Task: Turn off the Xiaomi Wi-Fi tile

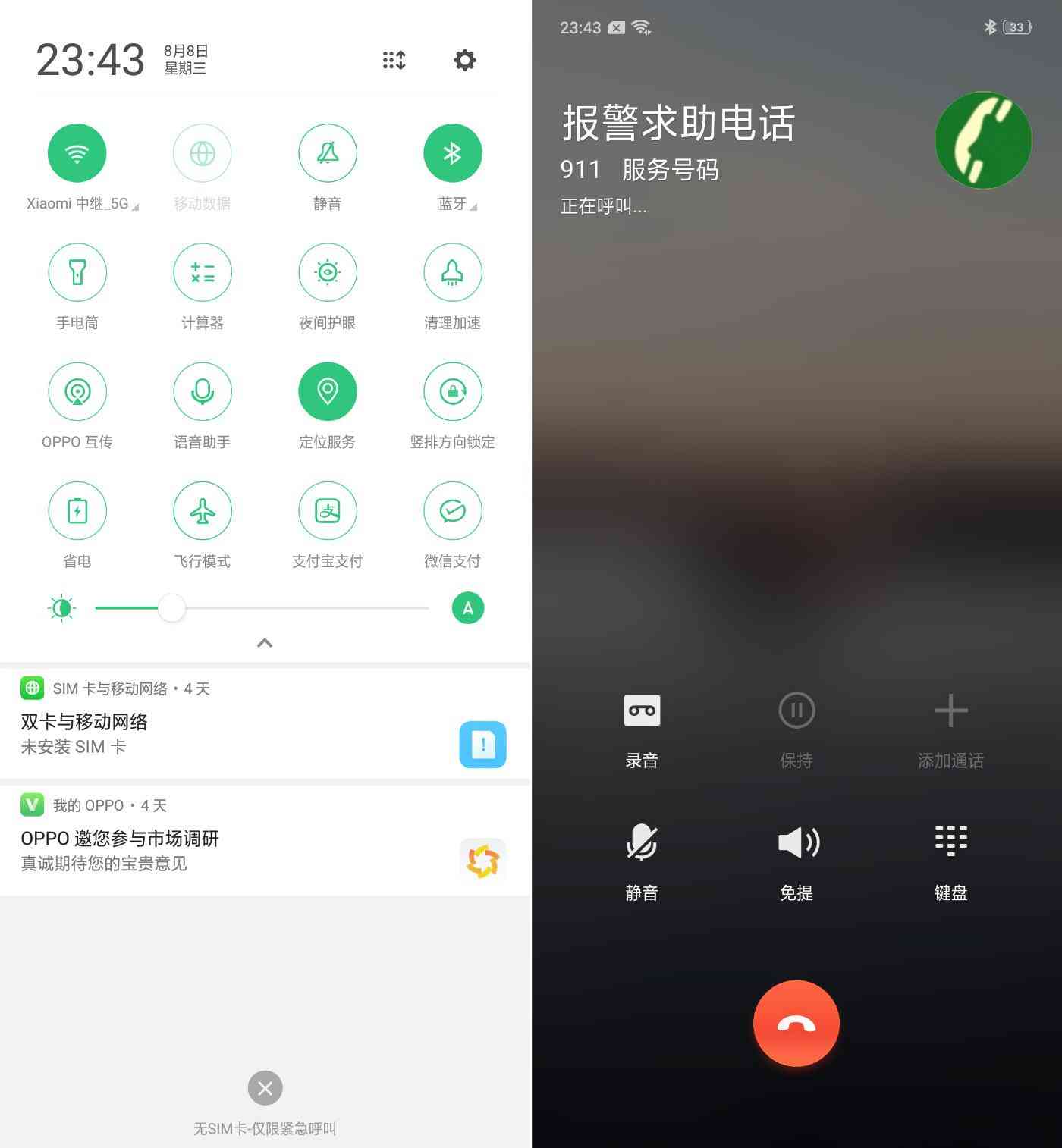Action: tap(77, 153)
